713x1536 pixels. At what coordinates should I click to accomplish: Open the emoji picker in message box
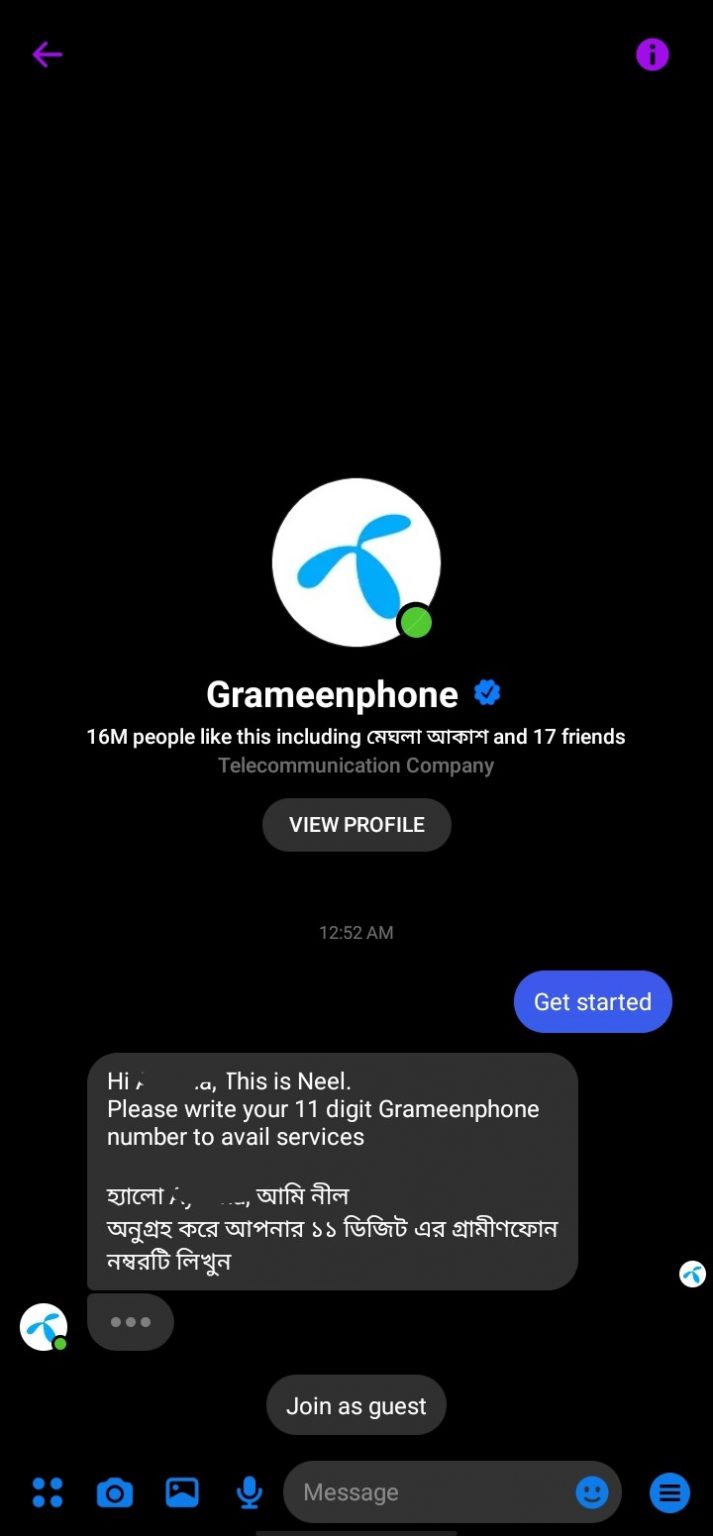coord(592,1493)
